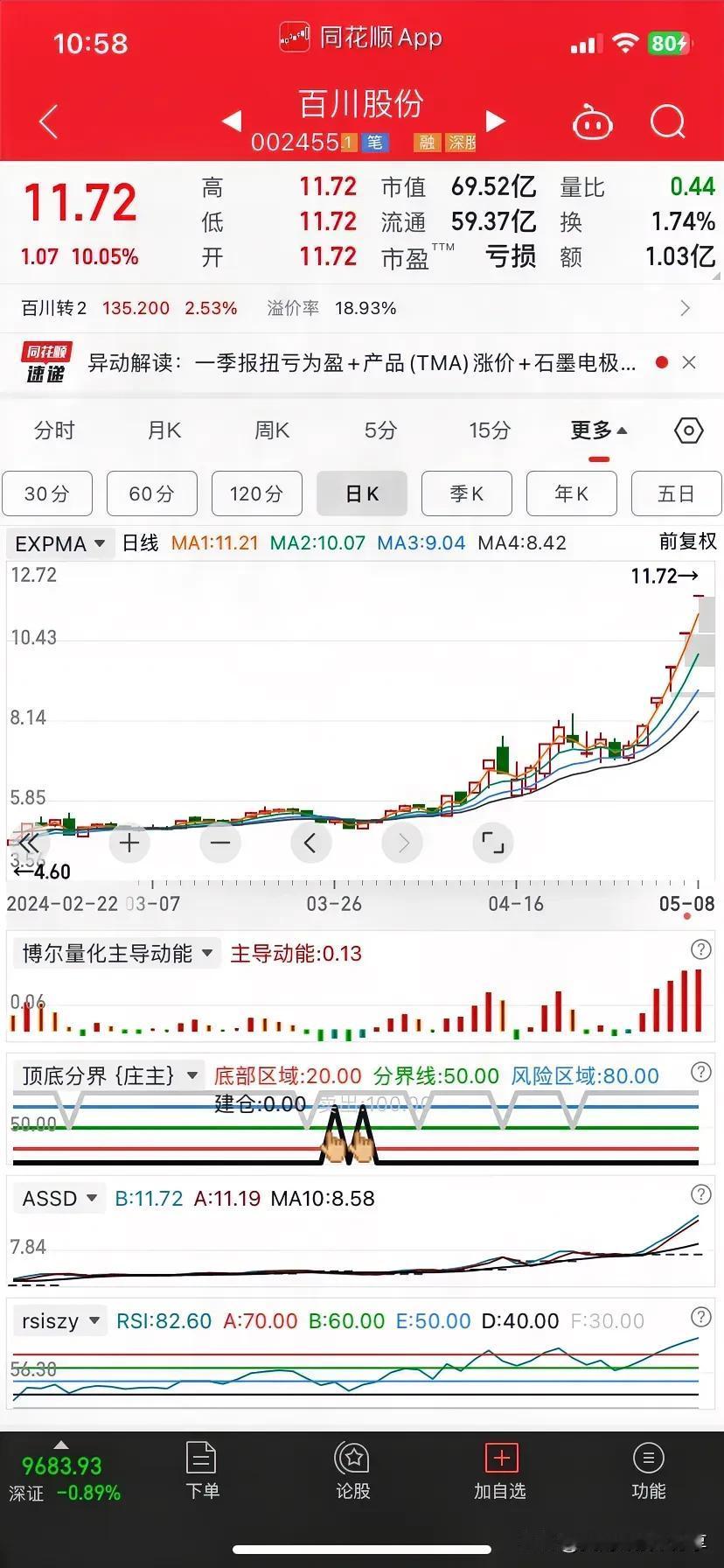Go back using the top-left arrow
Screen dimensions: 724x1568
(x=49, y=122)
